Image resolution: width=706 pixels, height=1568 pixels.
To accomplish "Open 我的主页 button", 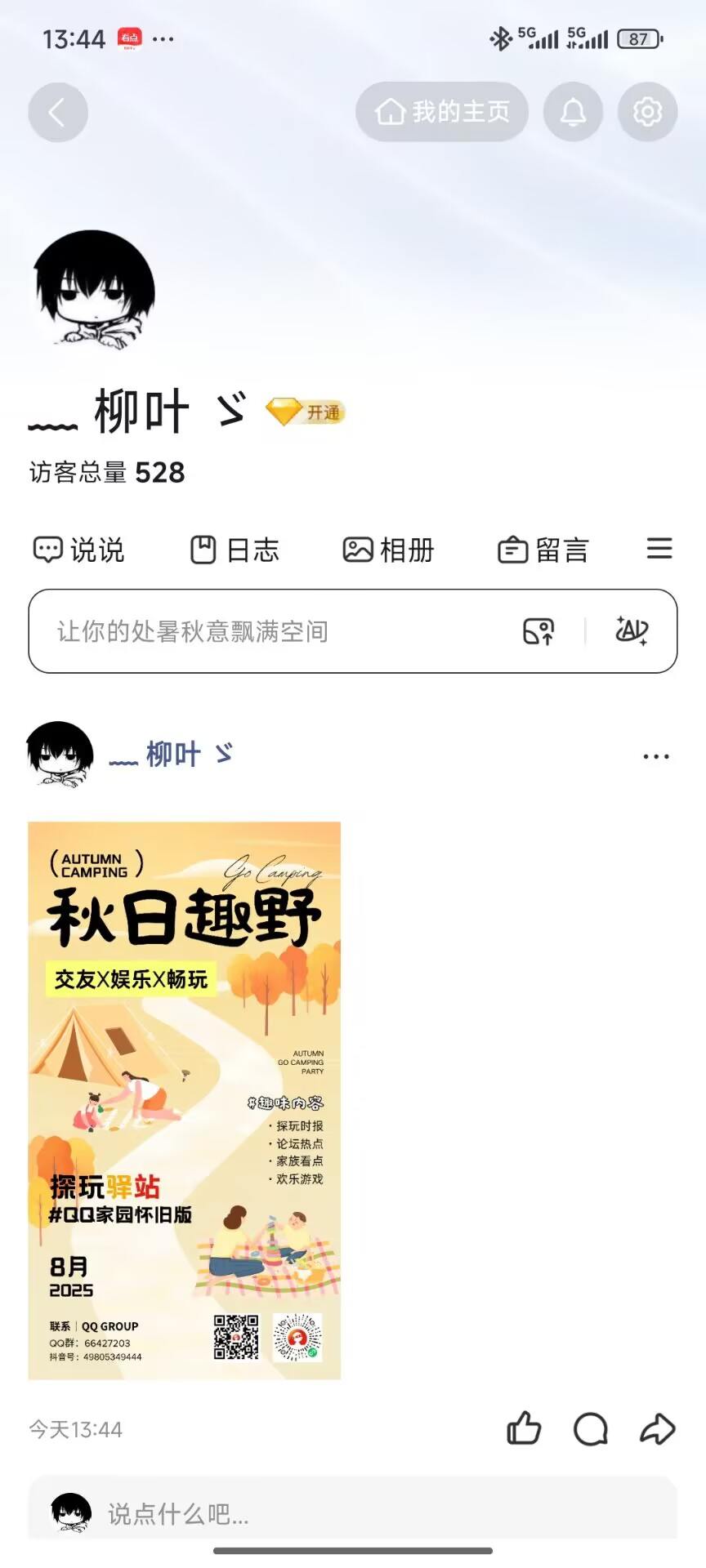I will coord(442,112).
